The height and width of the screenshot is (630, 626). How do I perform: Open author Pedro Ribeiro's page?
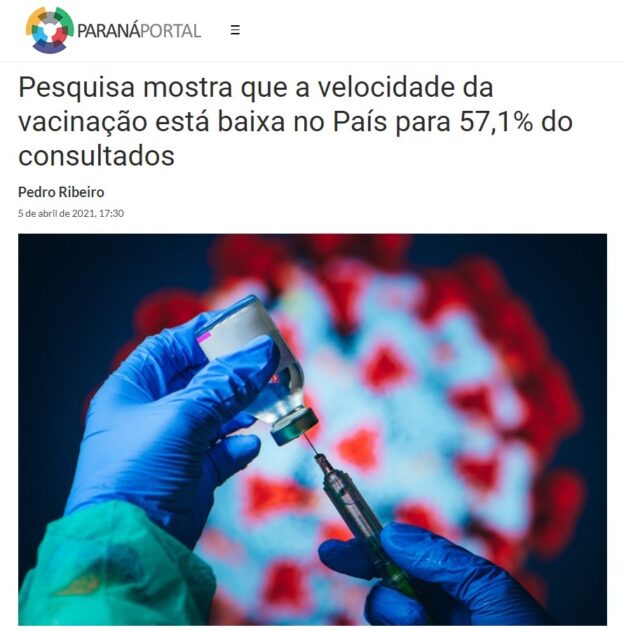coord(61,192)
